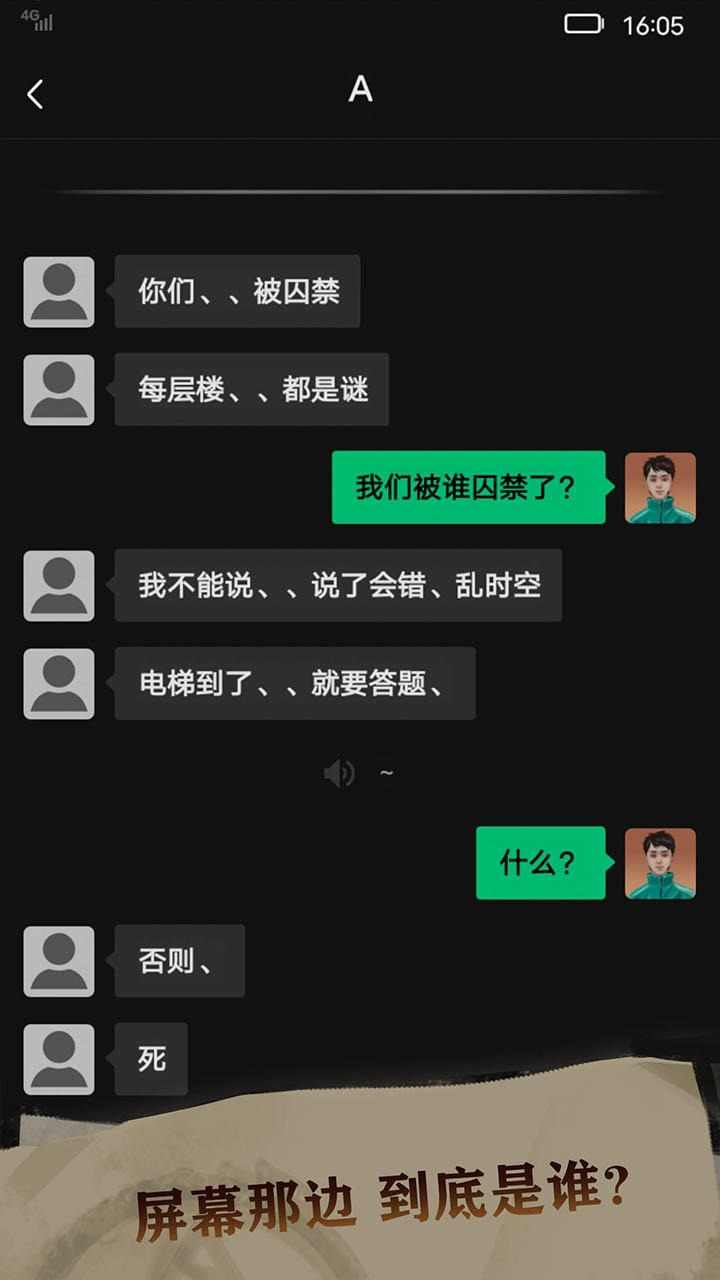720x1280 pixels.
Task: Tap the green bubble '什么?'
Action: 540,863
